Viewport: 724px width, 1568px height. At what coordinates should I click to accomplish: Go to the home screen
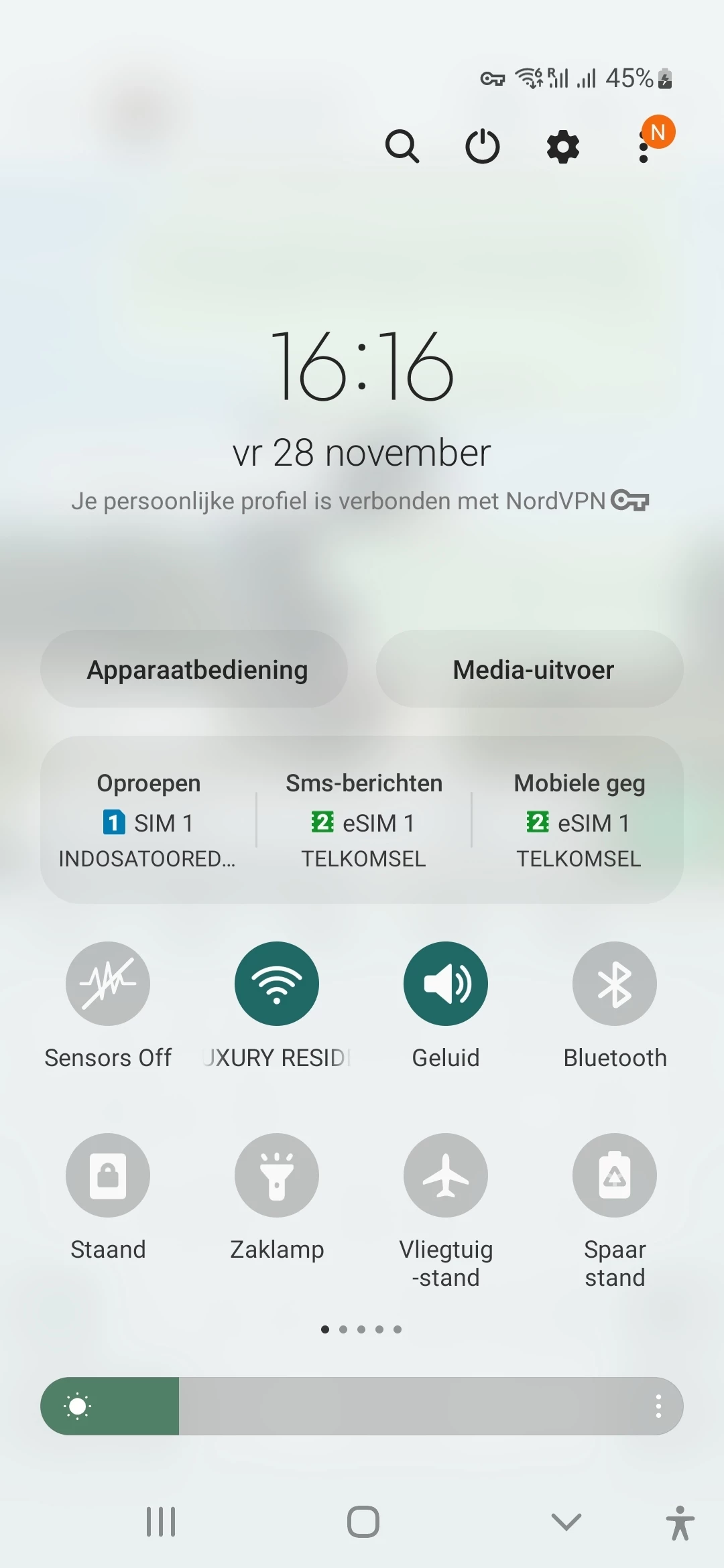pyautogui.click(x=363, y=1521)
